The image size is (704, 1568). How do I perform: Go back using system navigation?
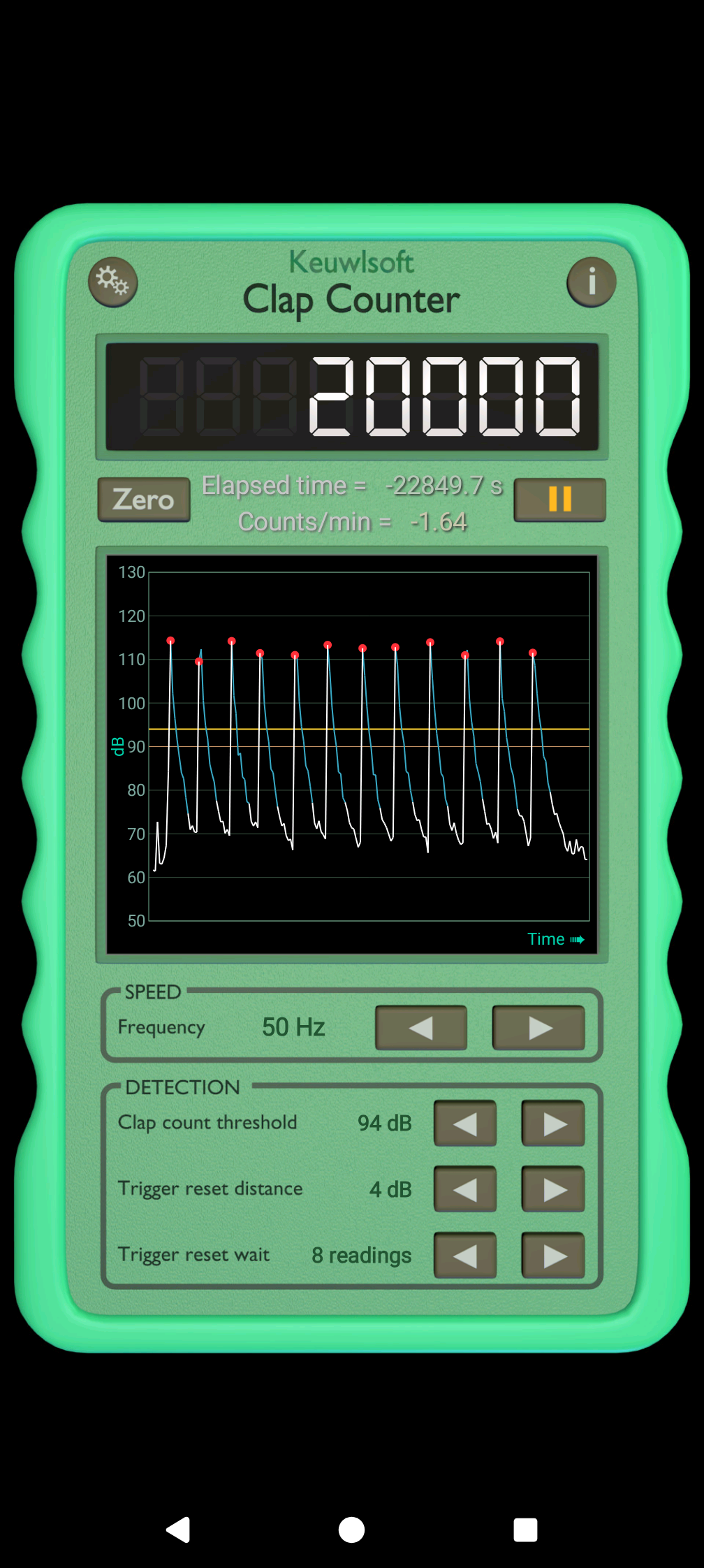click(x=178, y=1530)
